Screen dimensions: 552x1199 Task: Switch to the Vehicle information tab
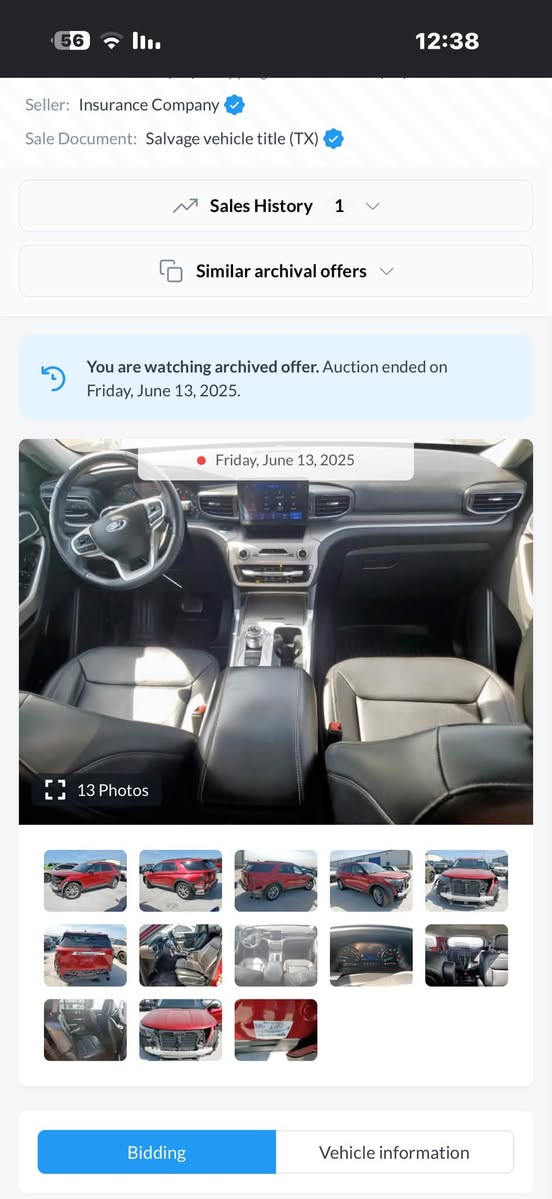coord(395,1152)
